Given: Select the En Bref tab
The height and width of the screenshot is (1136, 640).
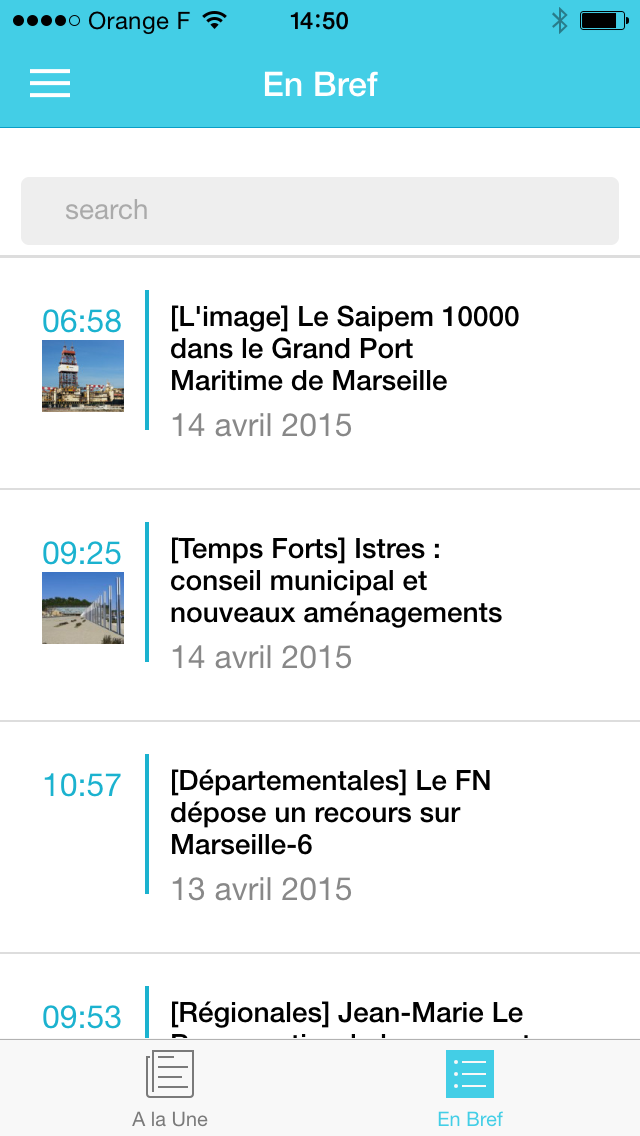Looking at the screenshot, I should click(470, 1088).
